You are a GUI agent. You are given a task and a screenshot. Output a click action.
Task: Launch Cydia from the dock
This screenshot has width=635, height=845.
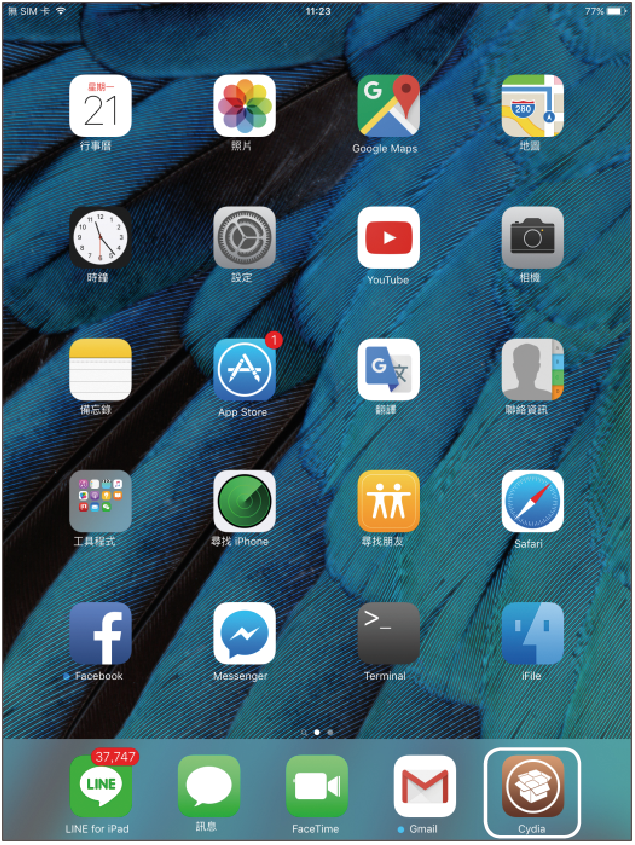coord(532,786)
